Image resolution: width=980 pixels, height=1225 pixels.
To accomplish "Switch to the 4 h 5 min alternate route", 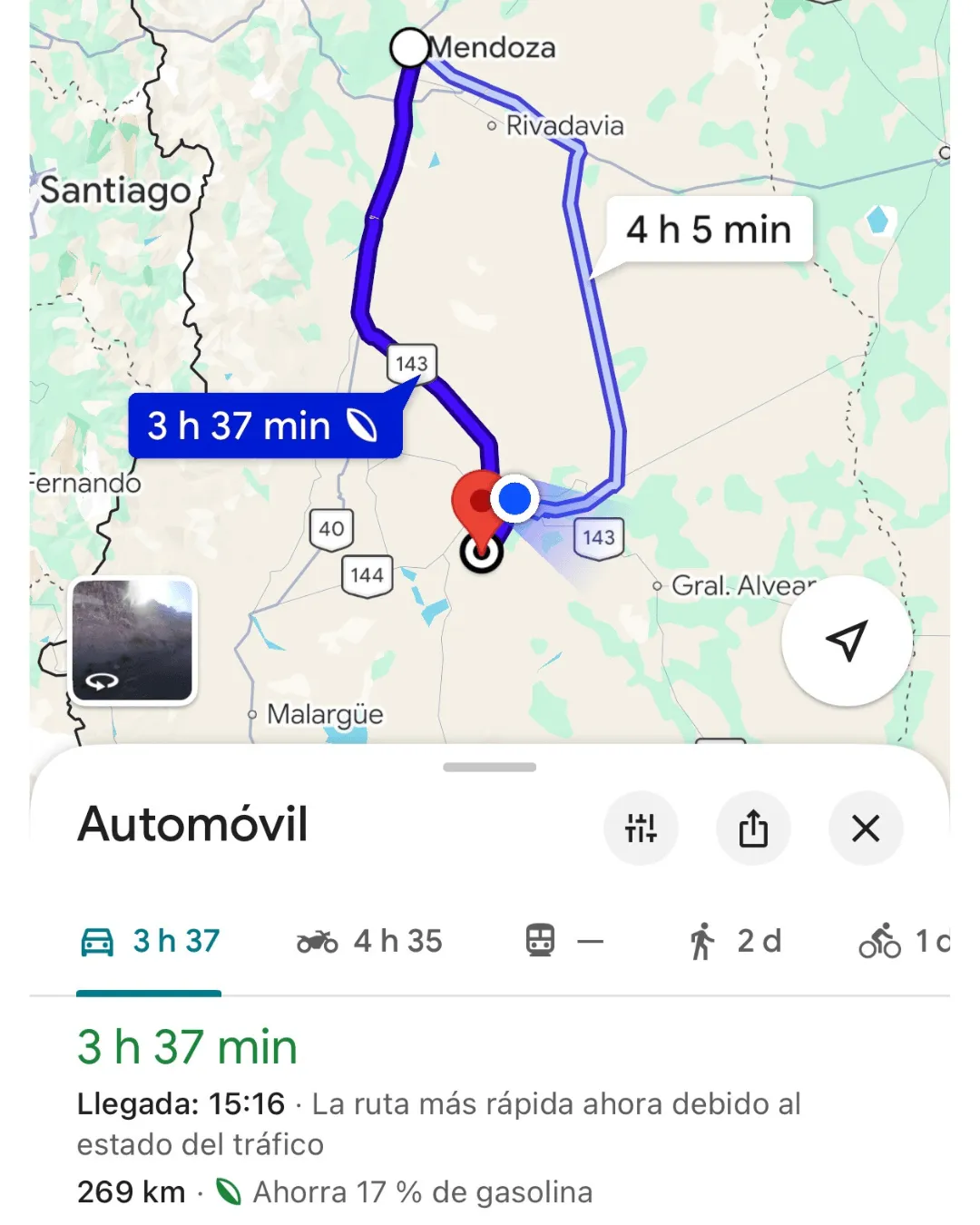I will coord(708,229).
